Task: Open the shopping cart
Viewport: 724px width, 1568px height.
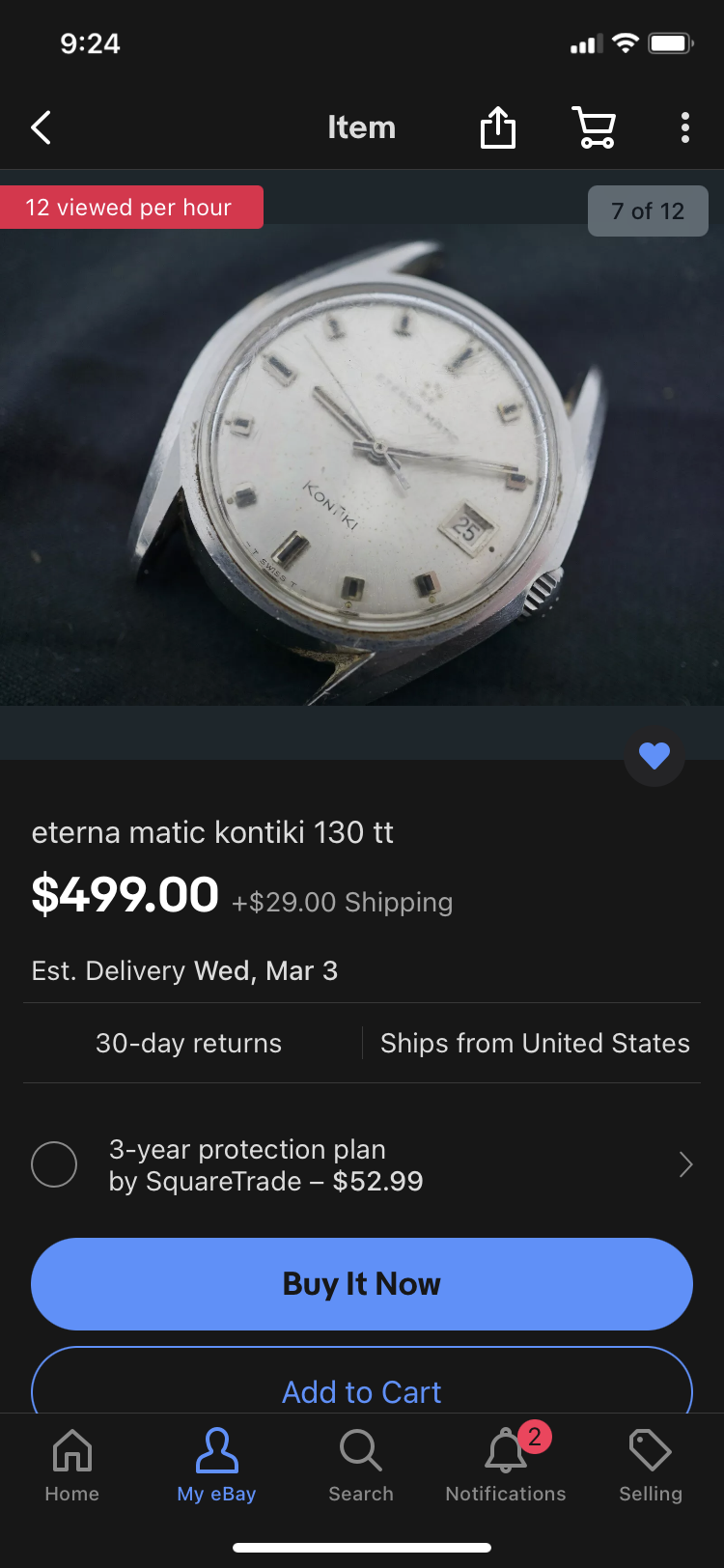Action: (594, 127)
